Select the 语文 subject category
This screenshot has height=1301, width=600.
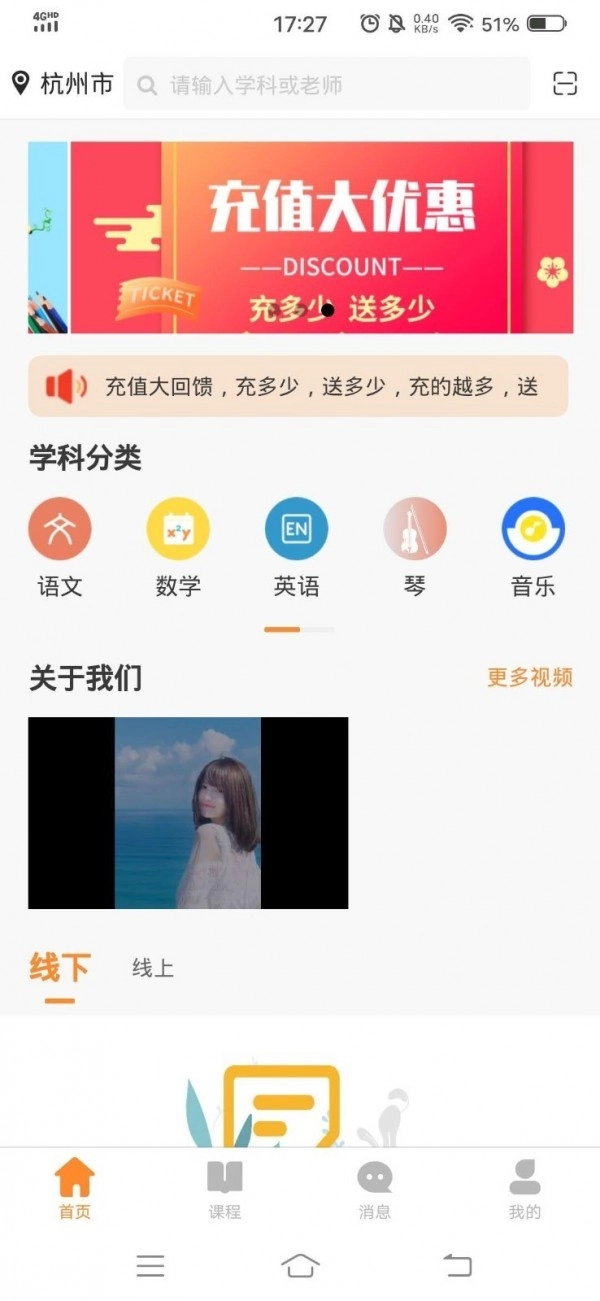pyautogui.click(x=60, y=547)
